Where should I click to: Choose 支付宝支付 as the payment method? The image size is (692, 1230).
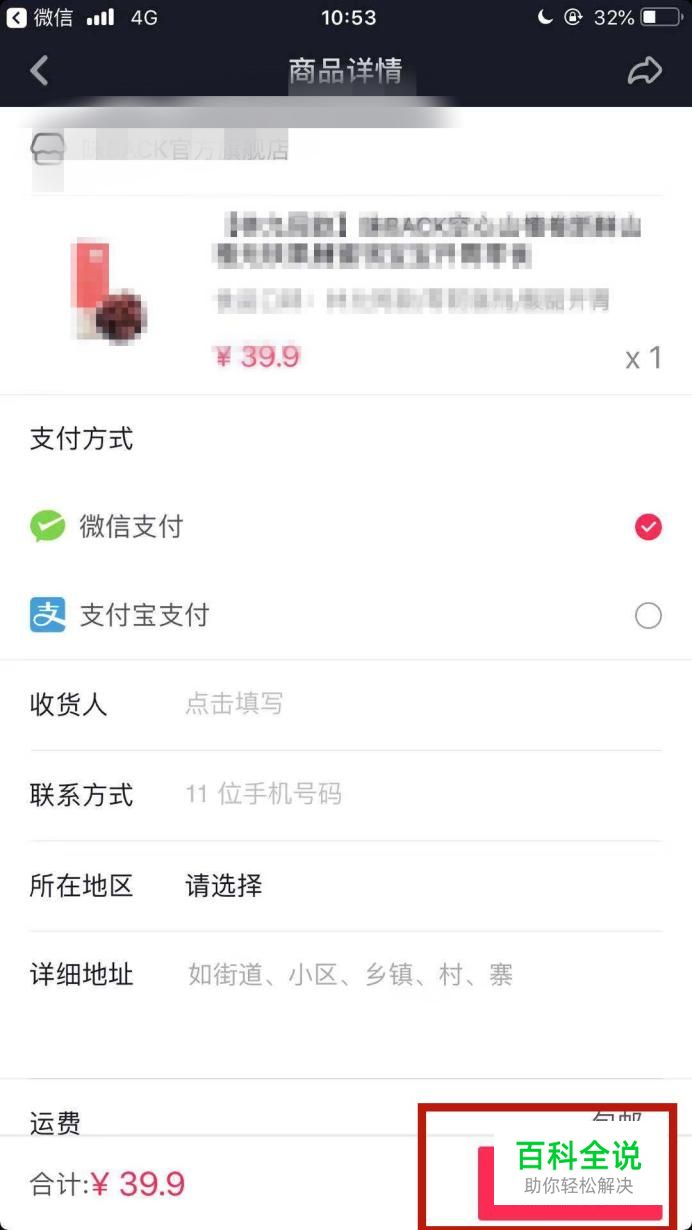[x=346, y=615]
